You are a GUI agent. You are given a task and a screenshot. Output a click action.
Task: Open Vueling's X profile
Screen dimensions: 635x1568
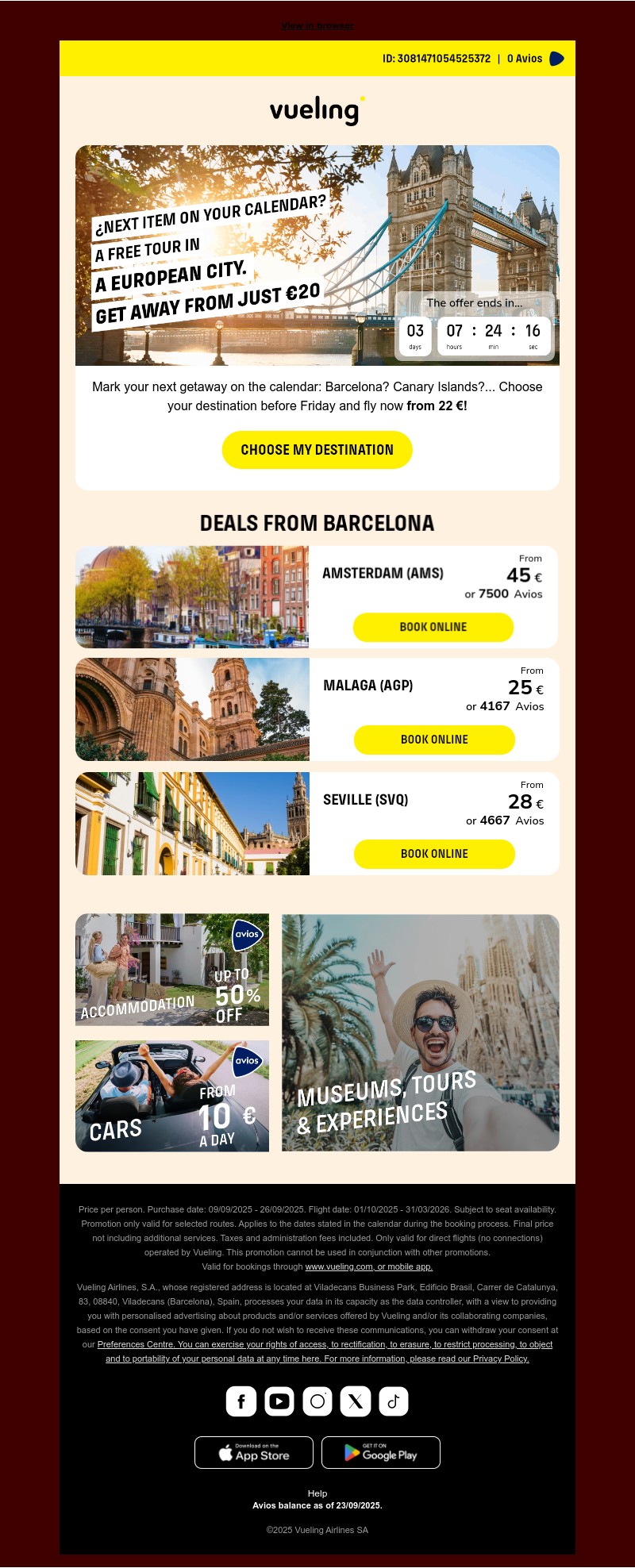(356, 1401)
